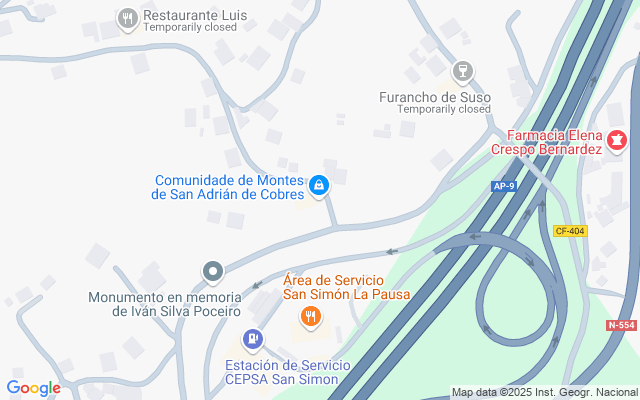This screenshot has width=640, height=400.
Task: Select Furancho de Suso marker
Action: (461, 70)
